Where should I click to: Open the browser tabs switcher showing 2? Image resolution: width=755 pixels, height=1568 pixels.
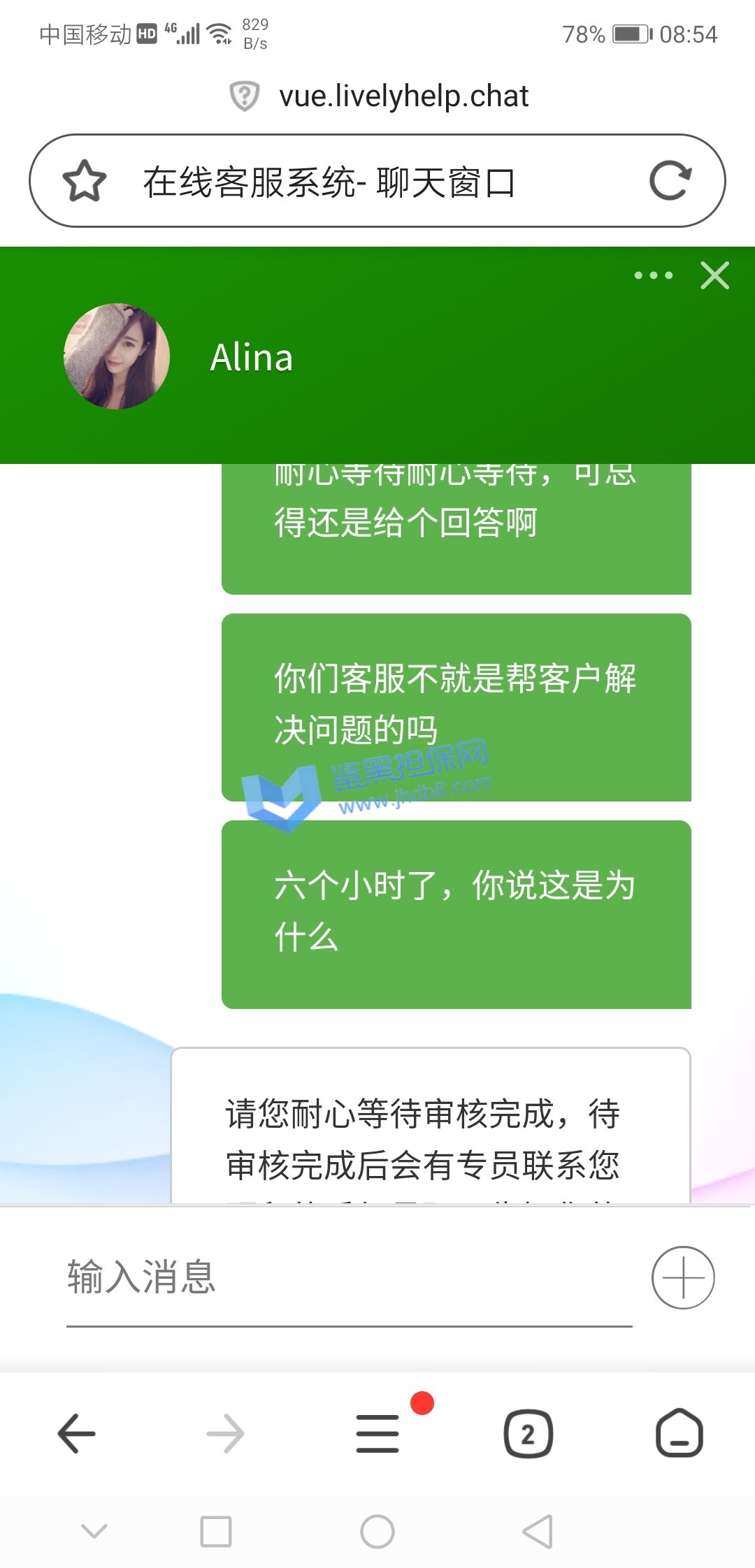click(x=528, y=1434)
